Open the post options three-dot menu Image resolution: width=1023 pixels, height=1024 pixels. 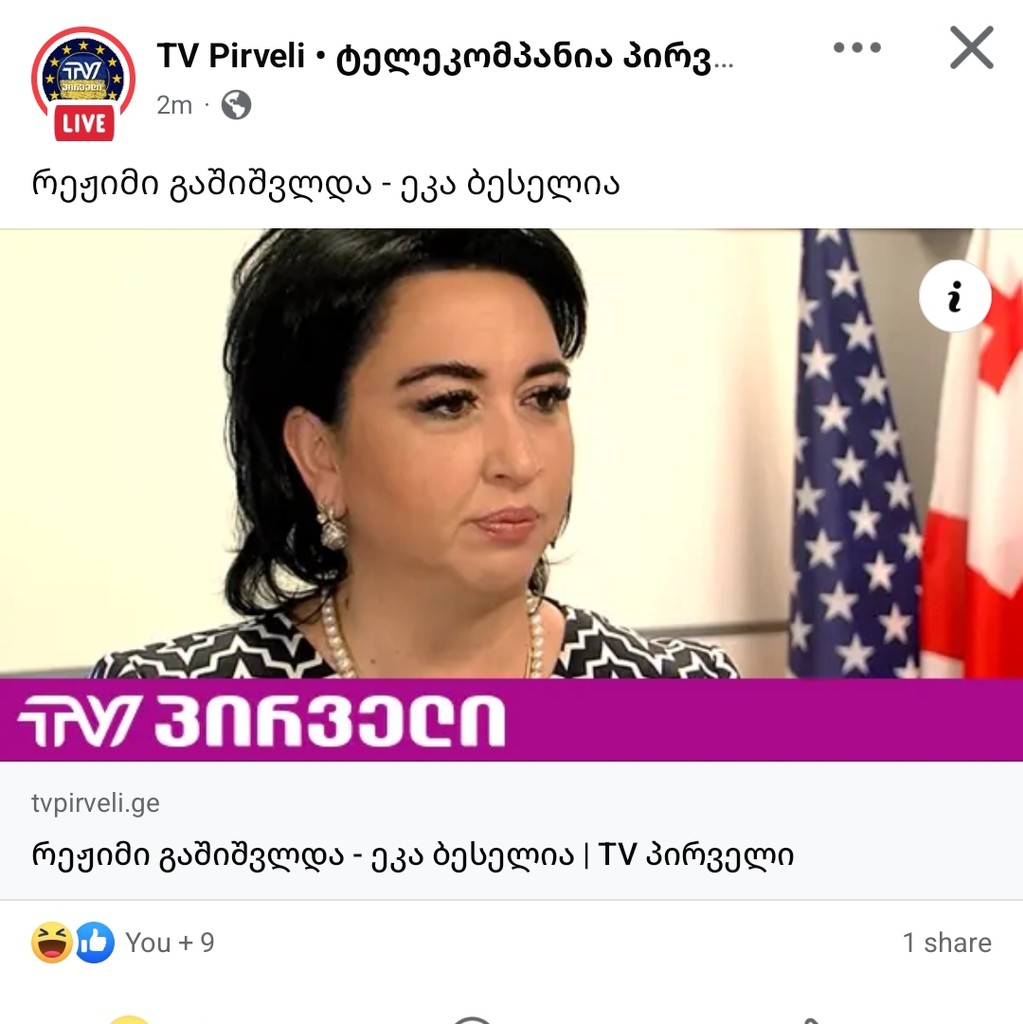click(x=855, y=47)
